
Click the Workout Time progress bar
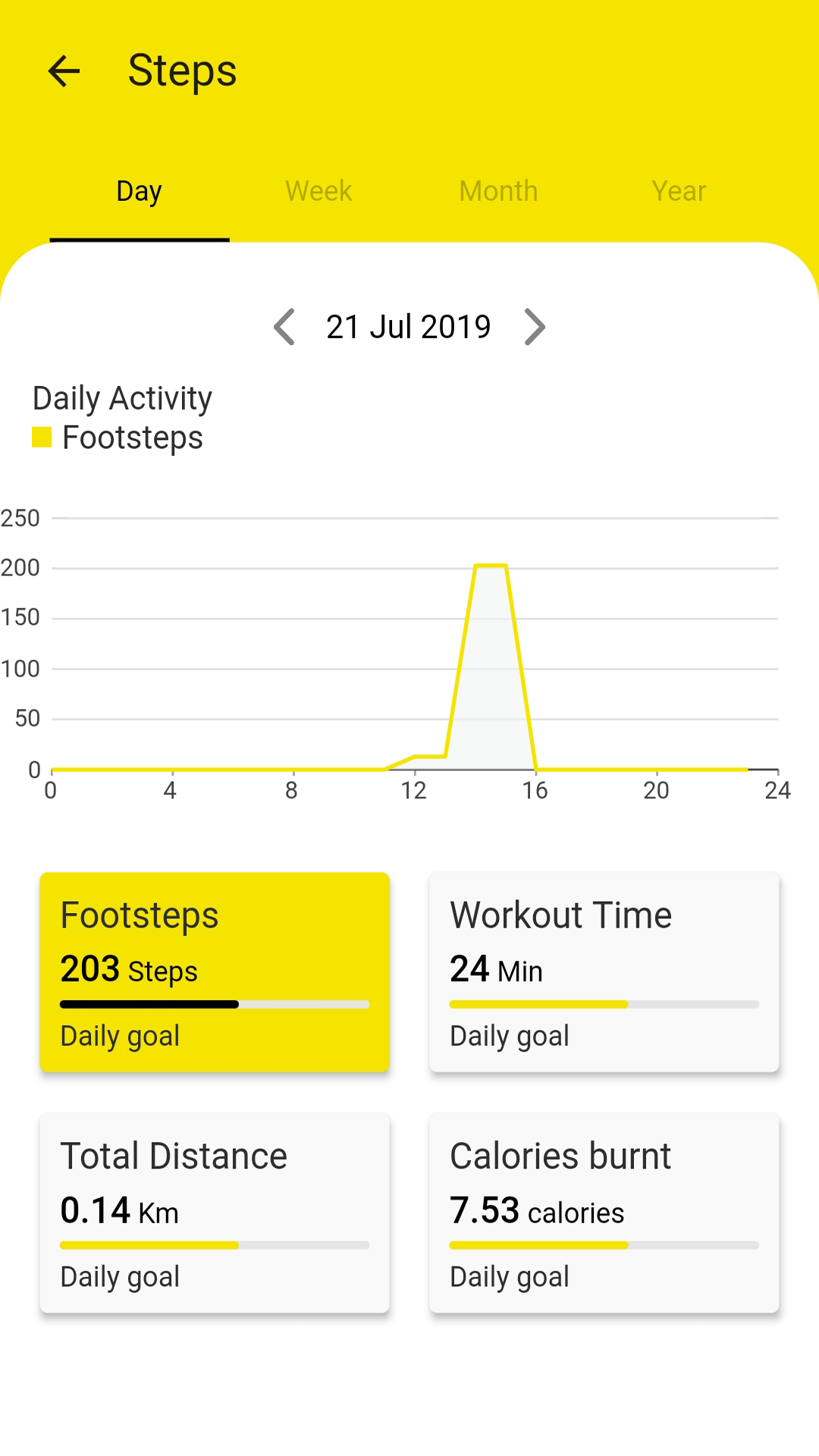(x=604, y=1003)
